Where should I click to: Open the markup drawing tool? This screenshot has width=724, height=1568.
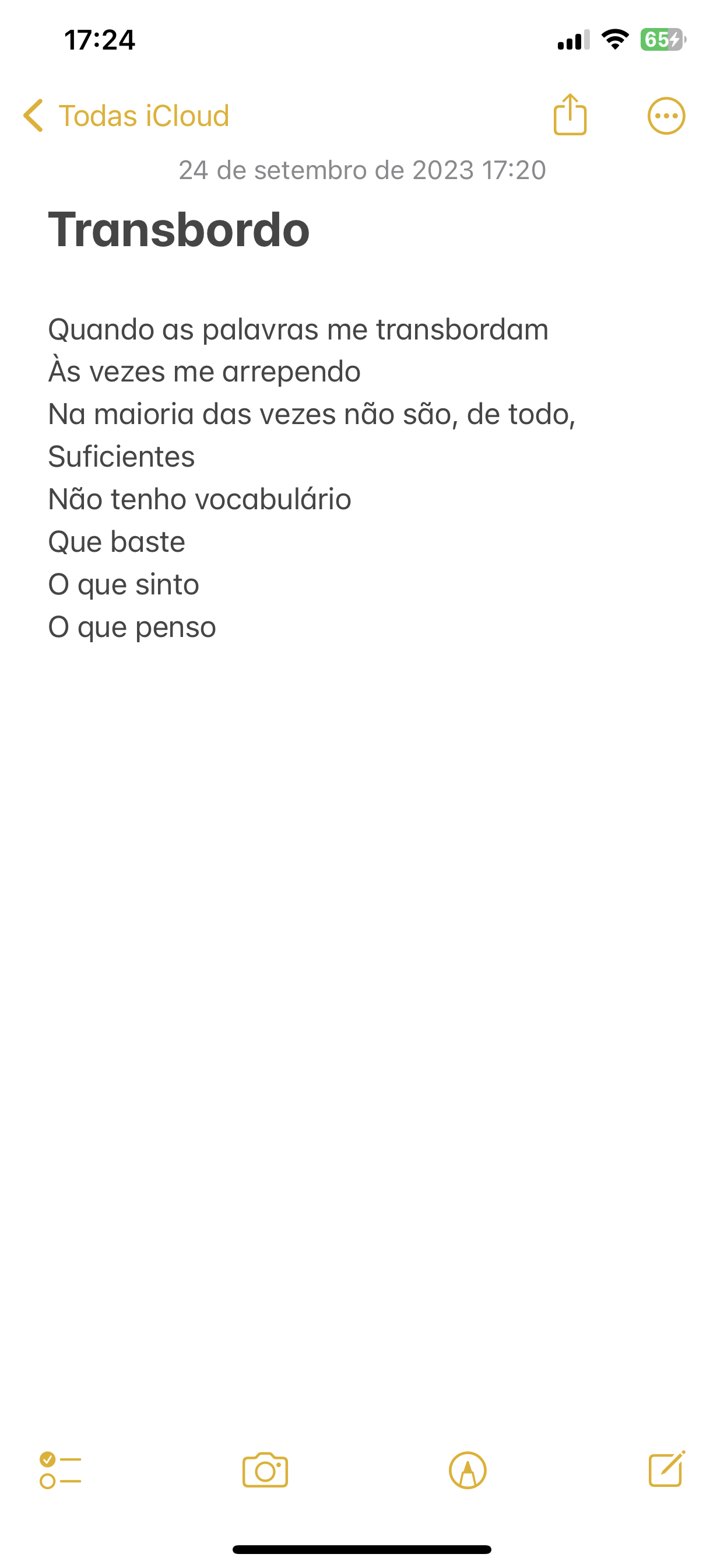coord(468,1471)
